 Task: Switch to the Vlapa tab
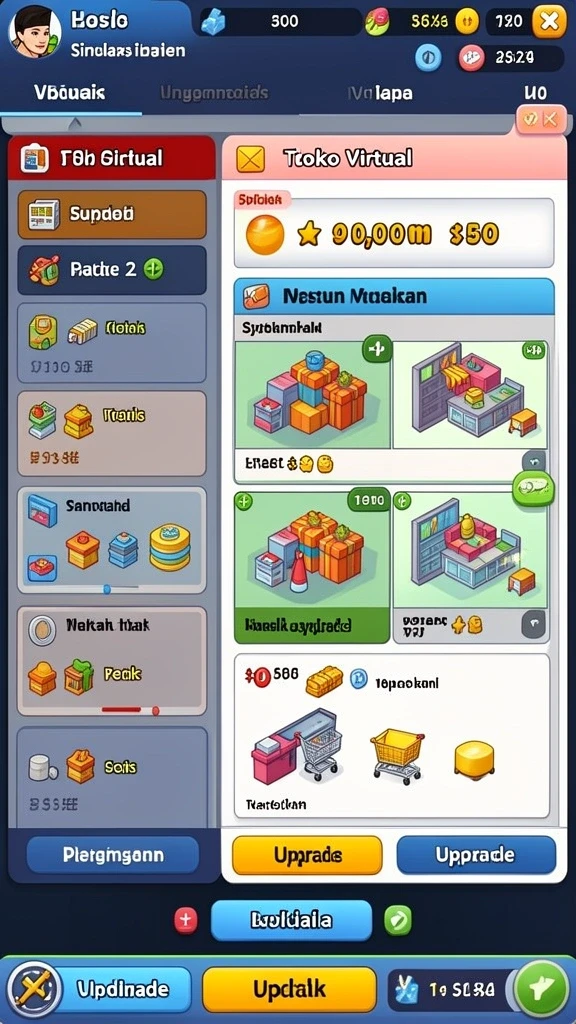click(x=381, y=93)
